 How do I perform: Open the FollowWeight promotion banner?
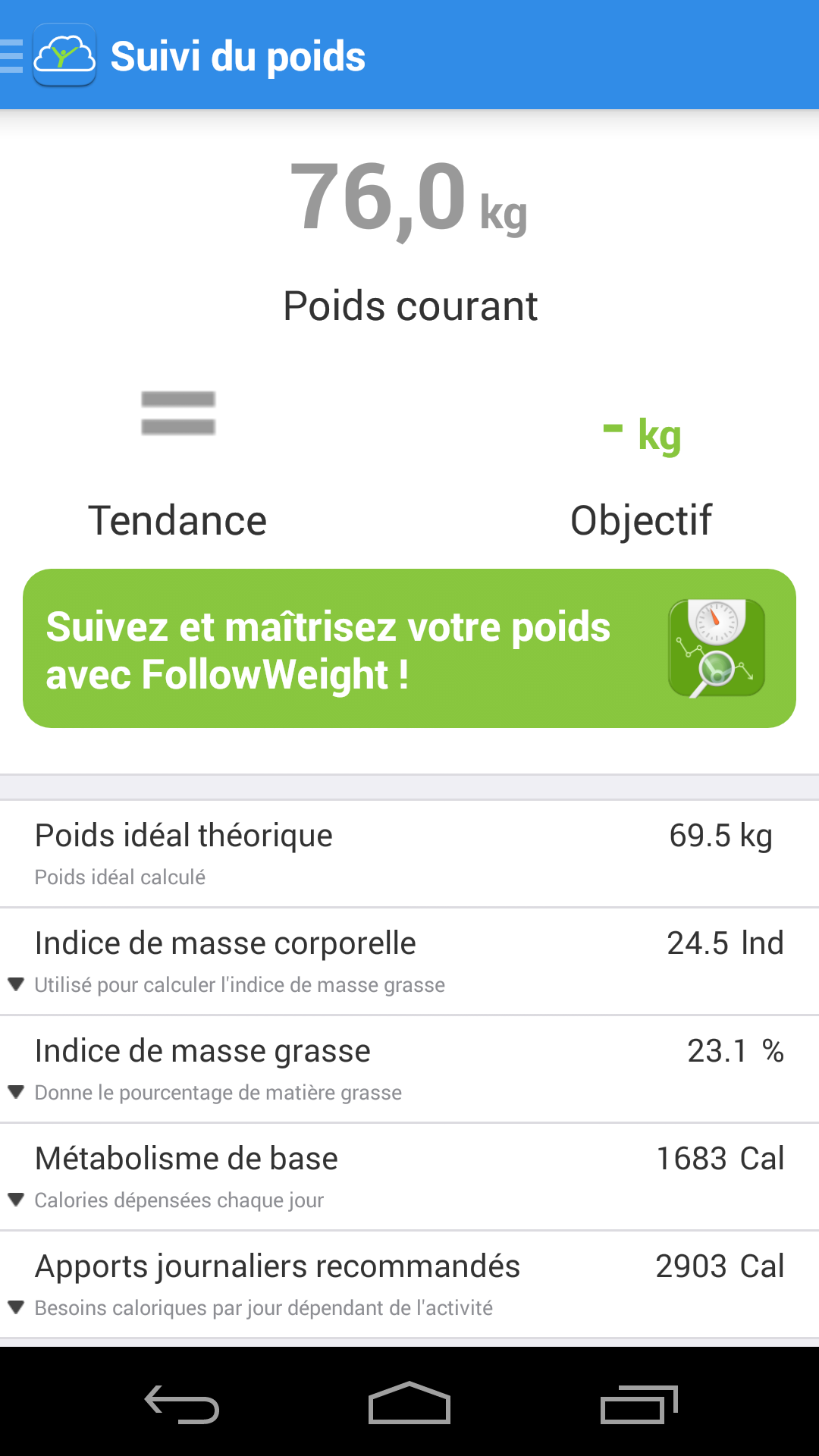409,648
